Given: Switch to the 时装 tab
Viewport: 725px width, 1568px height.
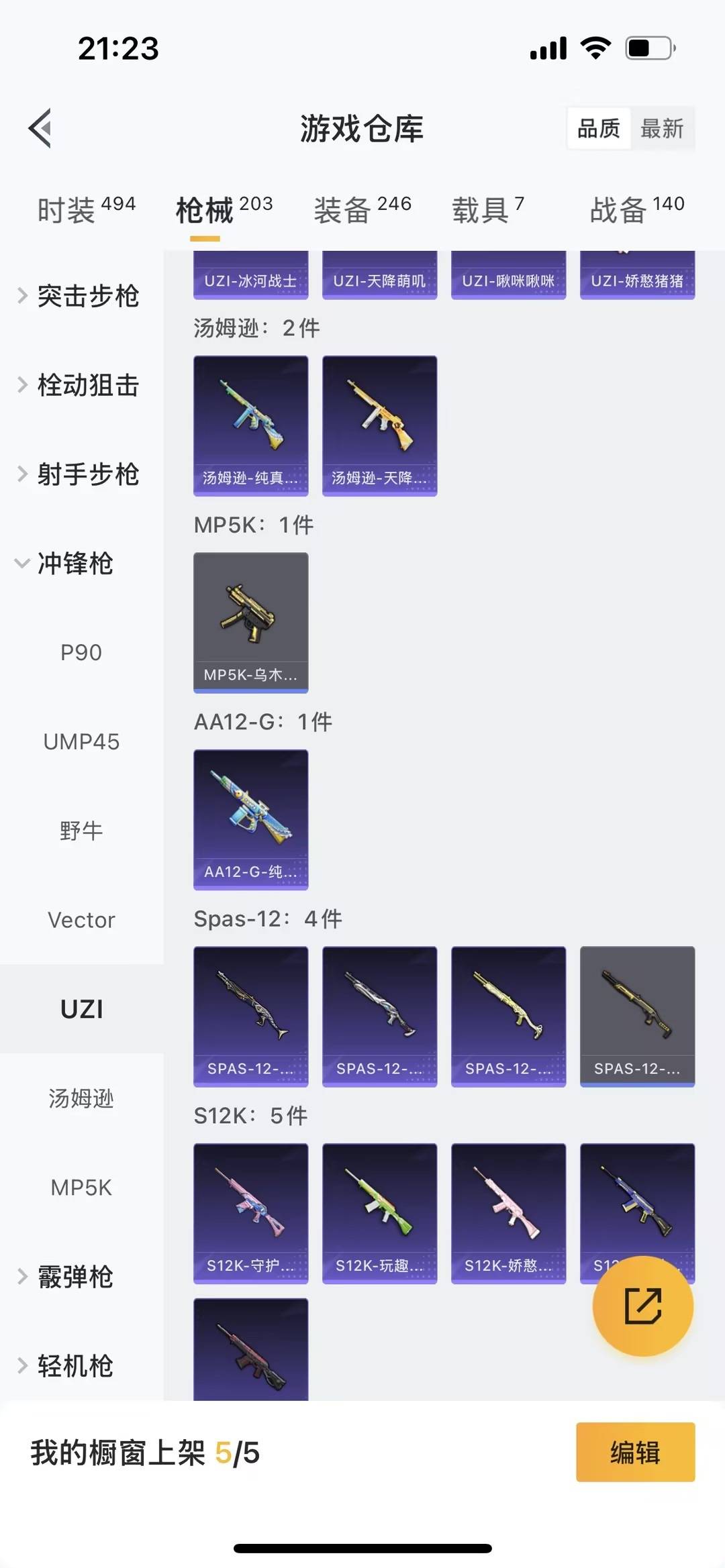Looking at the screenshot, I should [x=86, y=209].
